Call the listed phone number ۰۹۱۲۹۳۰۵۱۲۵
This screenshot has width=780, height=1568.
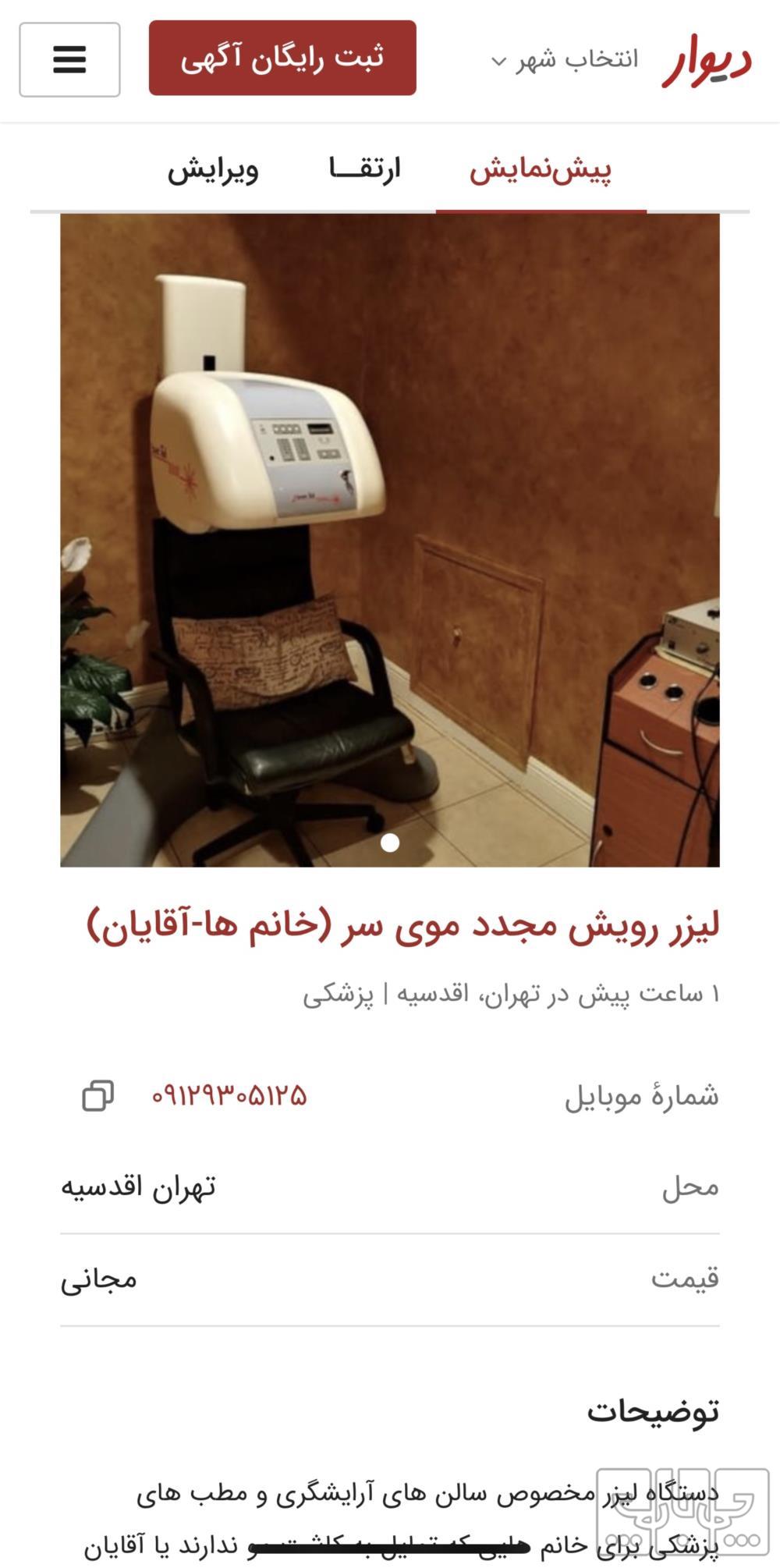(x=229, y=1095)
